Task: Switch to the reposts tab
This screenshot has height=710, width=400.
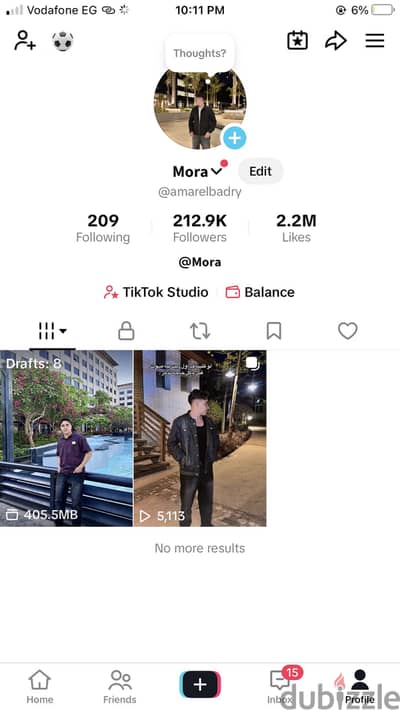Action: (x=200, y=331)
